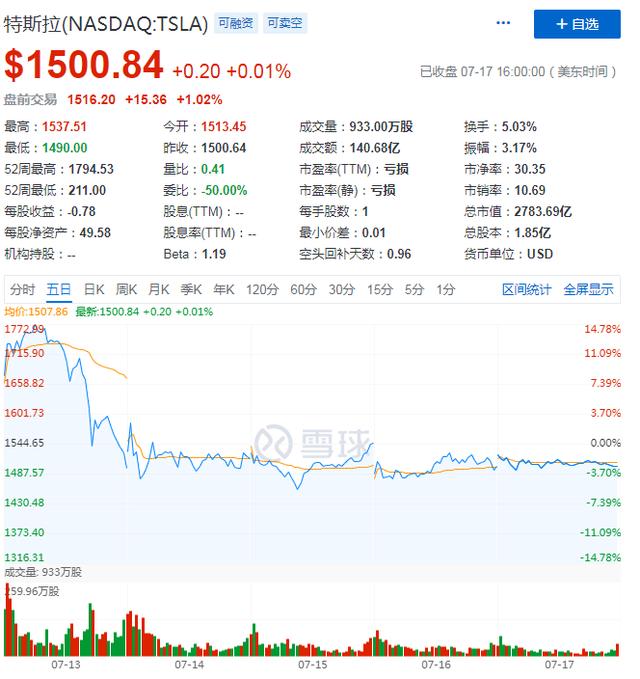
Task: Select the 五日 chart tab
Action: point(58,290)
